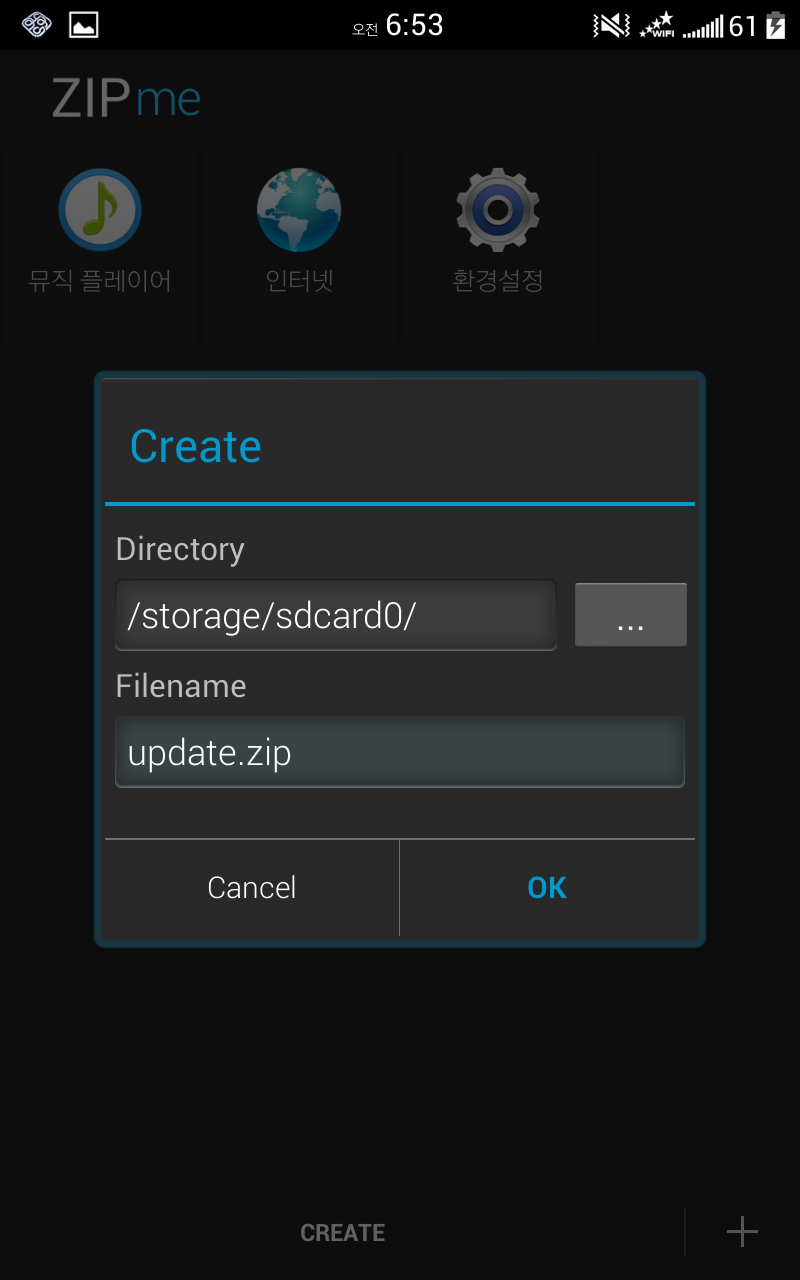Cancel the Create dialog

(252, 888)
